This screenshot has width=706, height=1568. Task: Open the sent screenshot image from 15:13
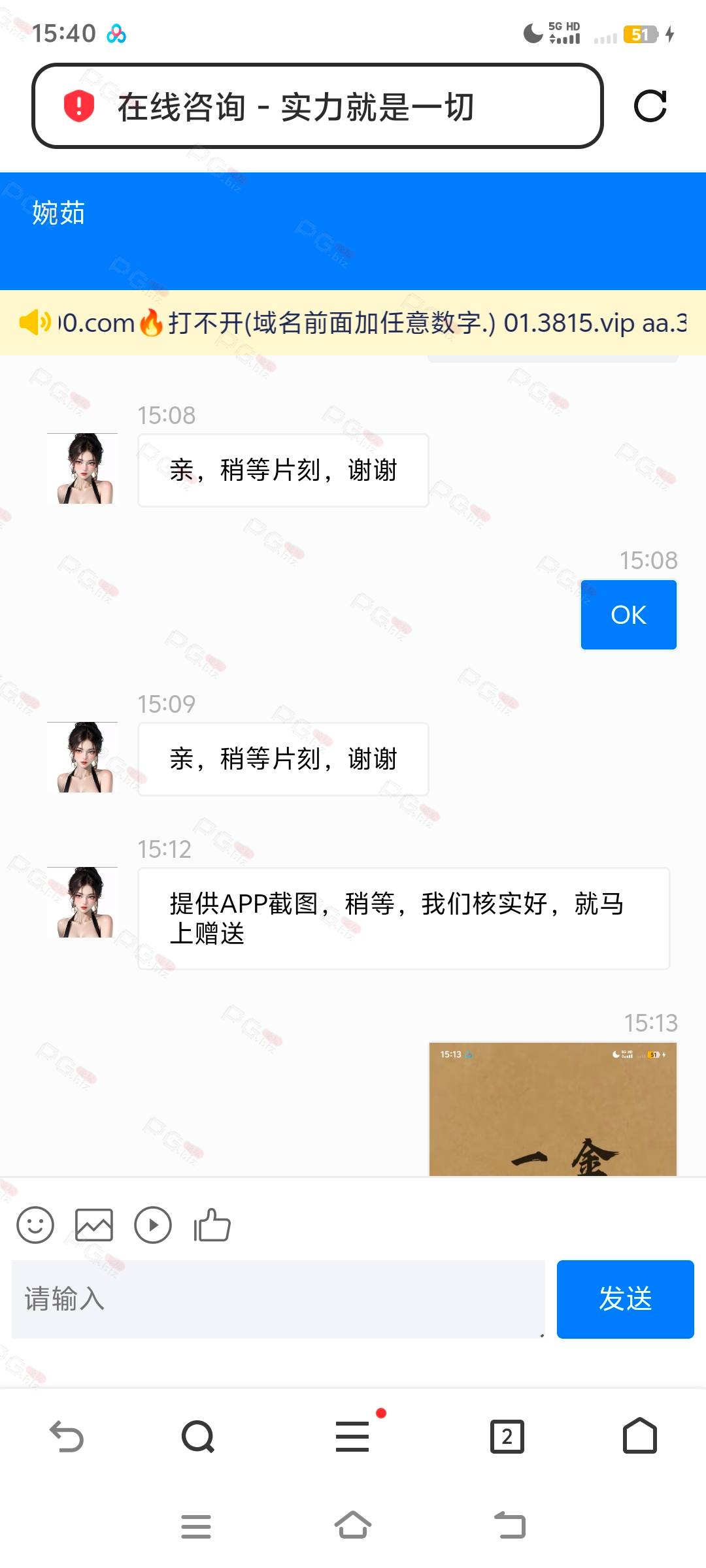[553, 1109]
